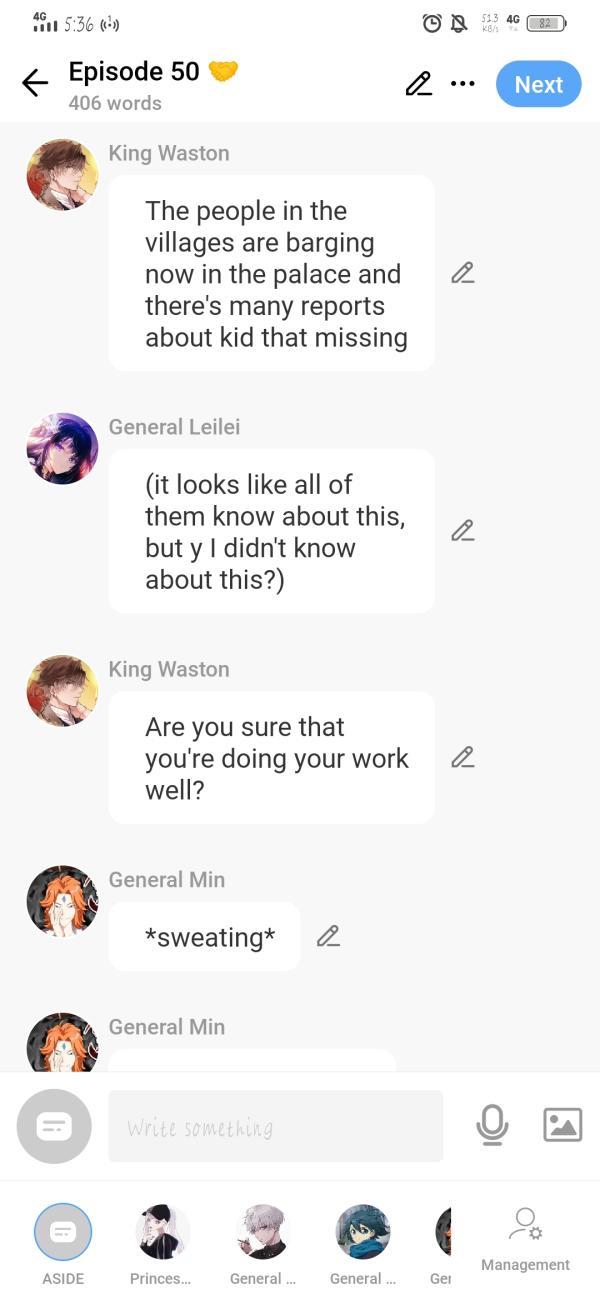Focus the 'Write something' text field
Viewport: 600px width, 1300px height.
(275, 1127)
